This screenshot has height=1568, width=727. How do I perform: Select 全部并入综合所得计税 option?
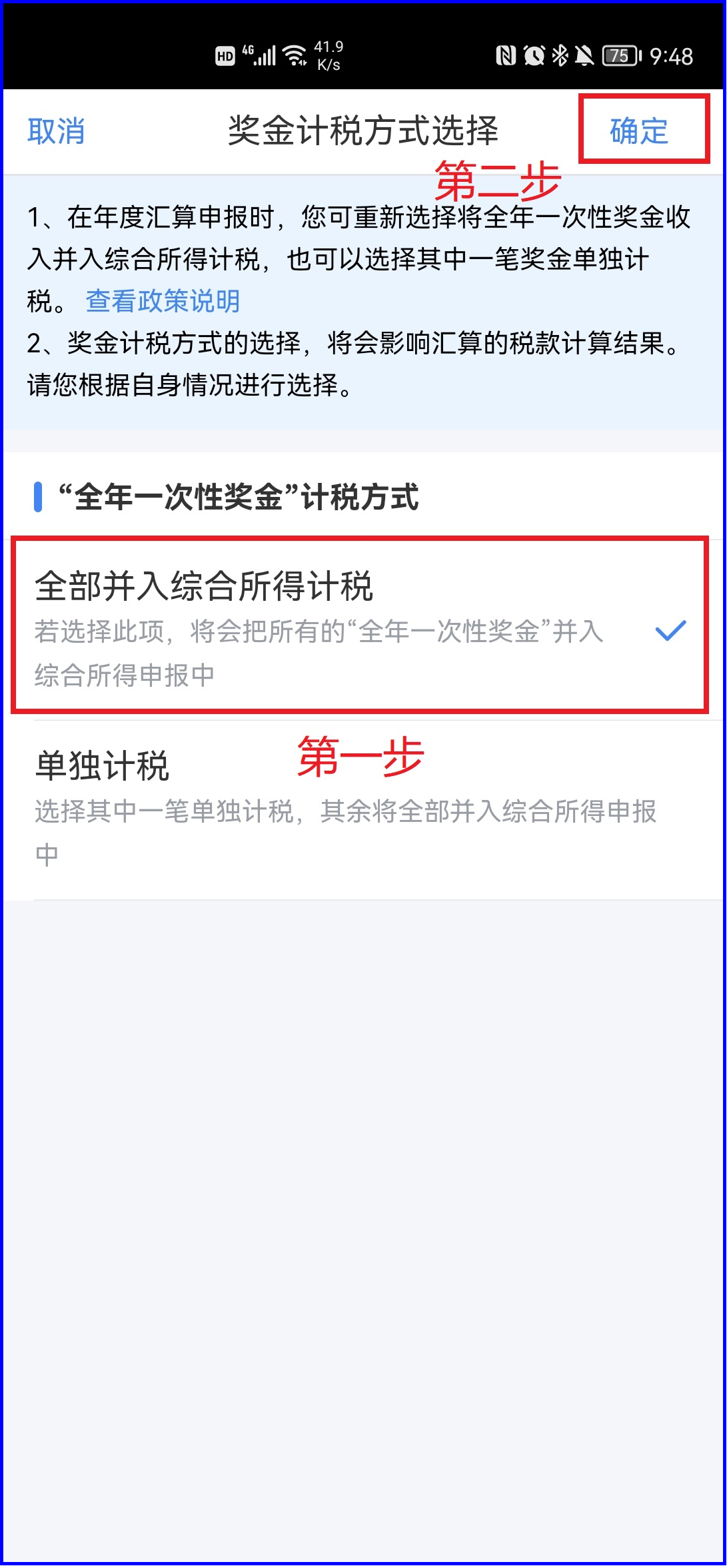360,626
